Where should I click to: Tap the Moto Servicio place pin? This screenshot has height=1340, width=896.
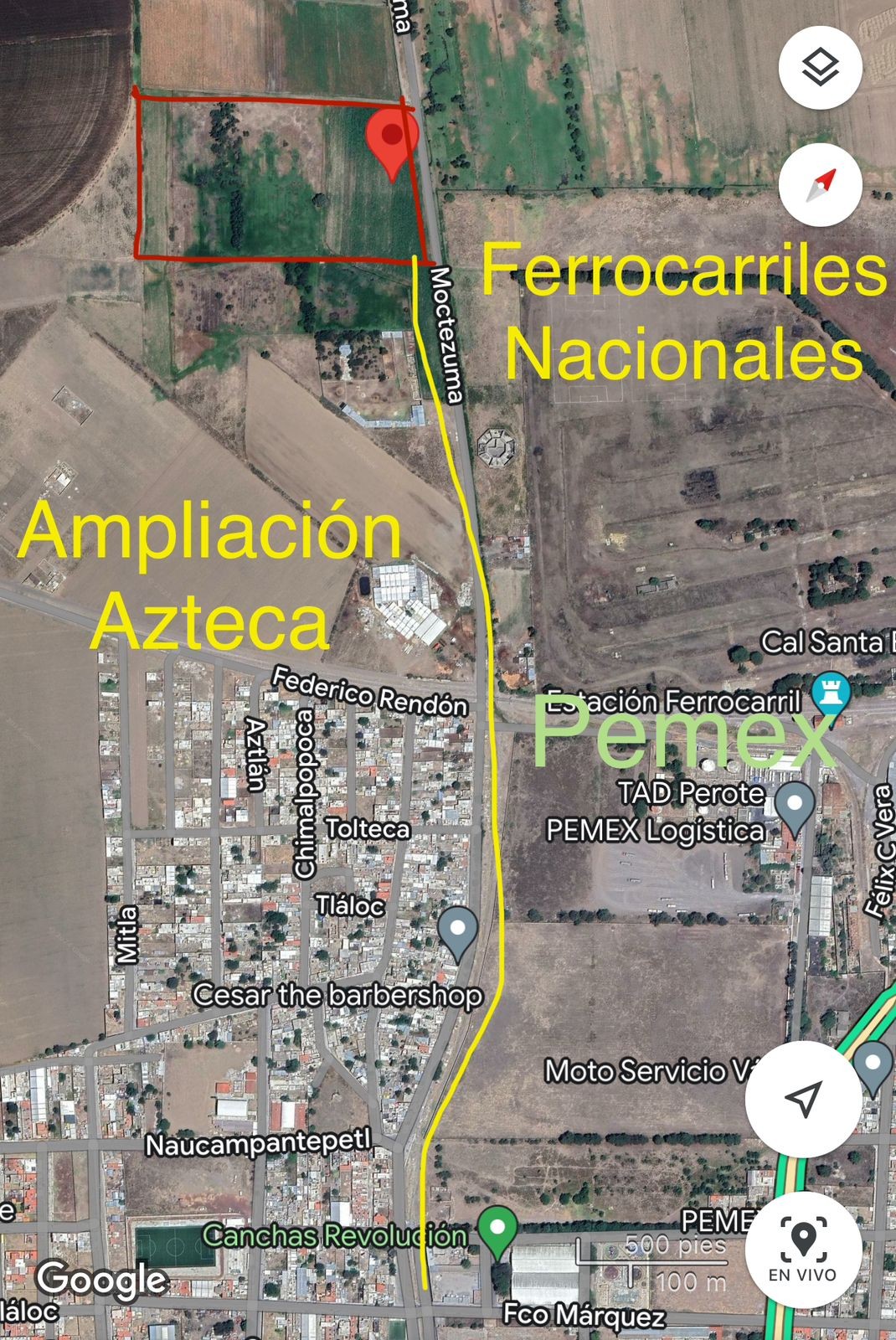coord(873,1067)
